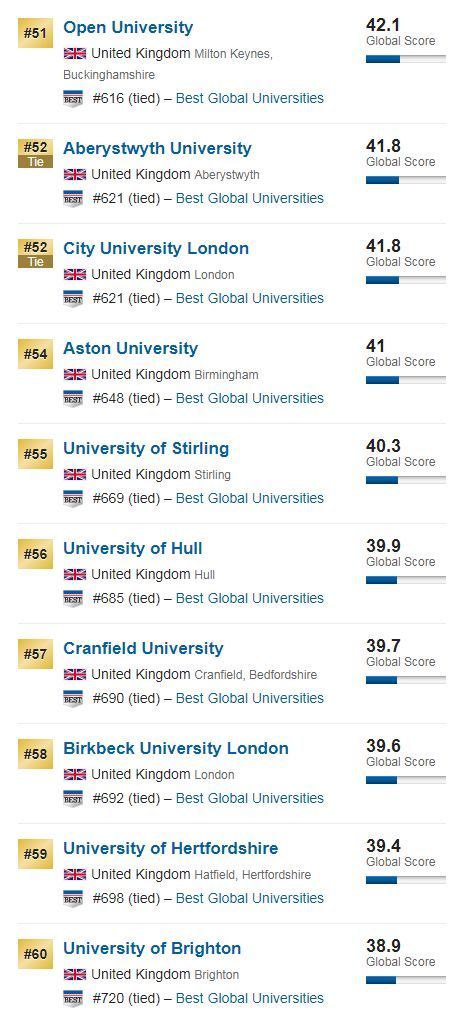Open Best Global Universities link beside #720 (tied)
Screen dimensions: 461x1018
[250, 999]
